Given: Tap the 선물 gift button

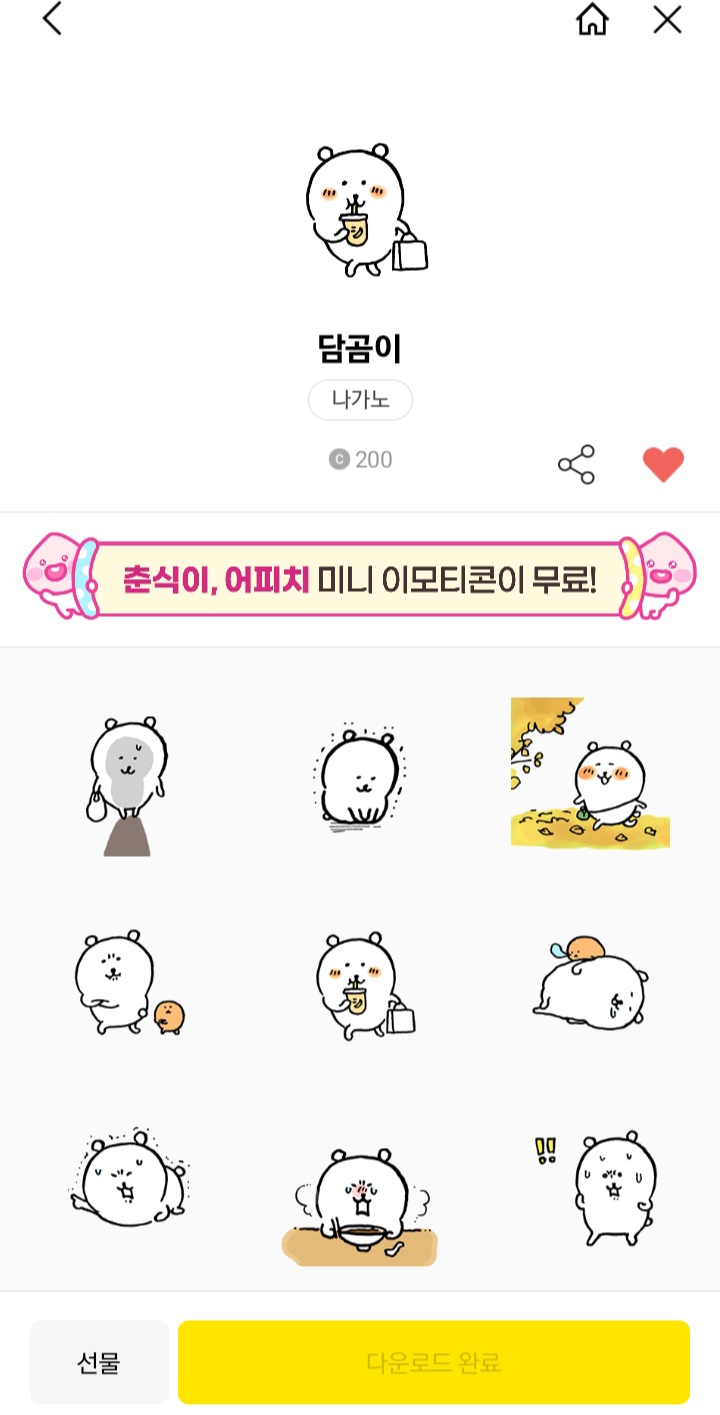Looking at the screenshot, I should pyautogui.click(x=99, y=1362).
